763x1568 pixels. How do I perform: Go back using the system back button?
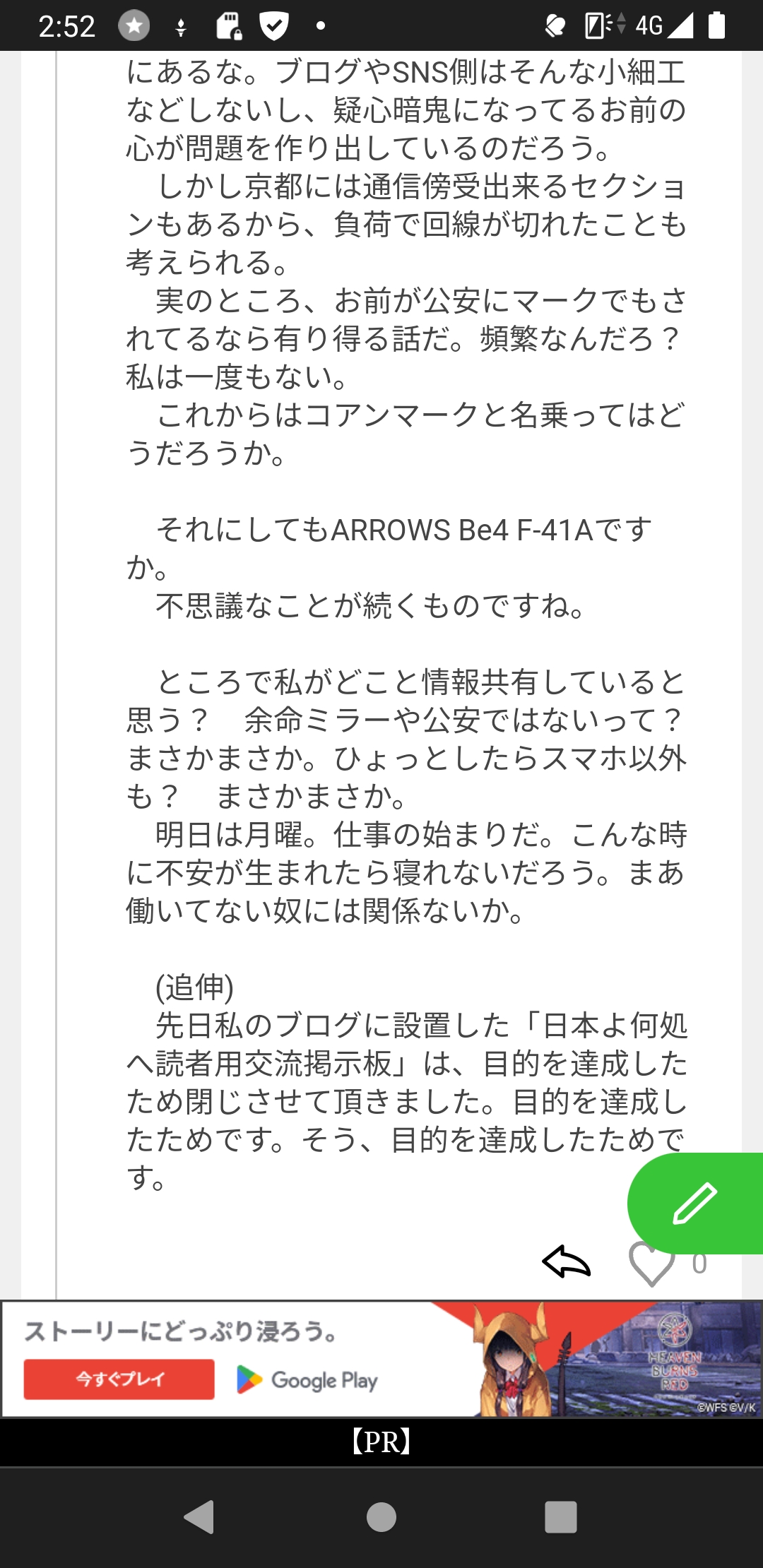click(199, 1517)
